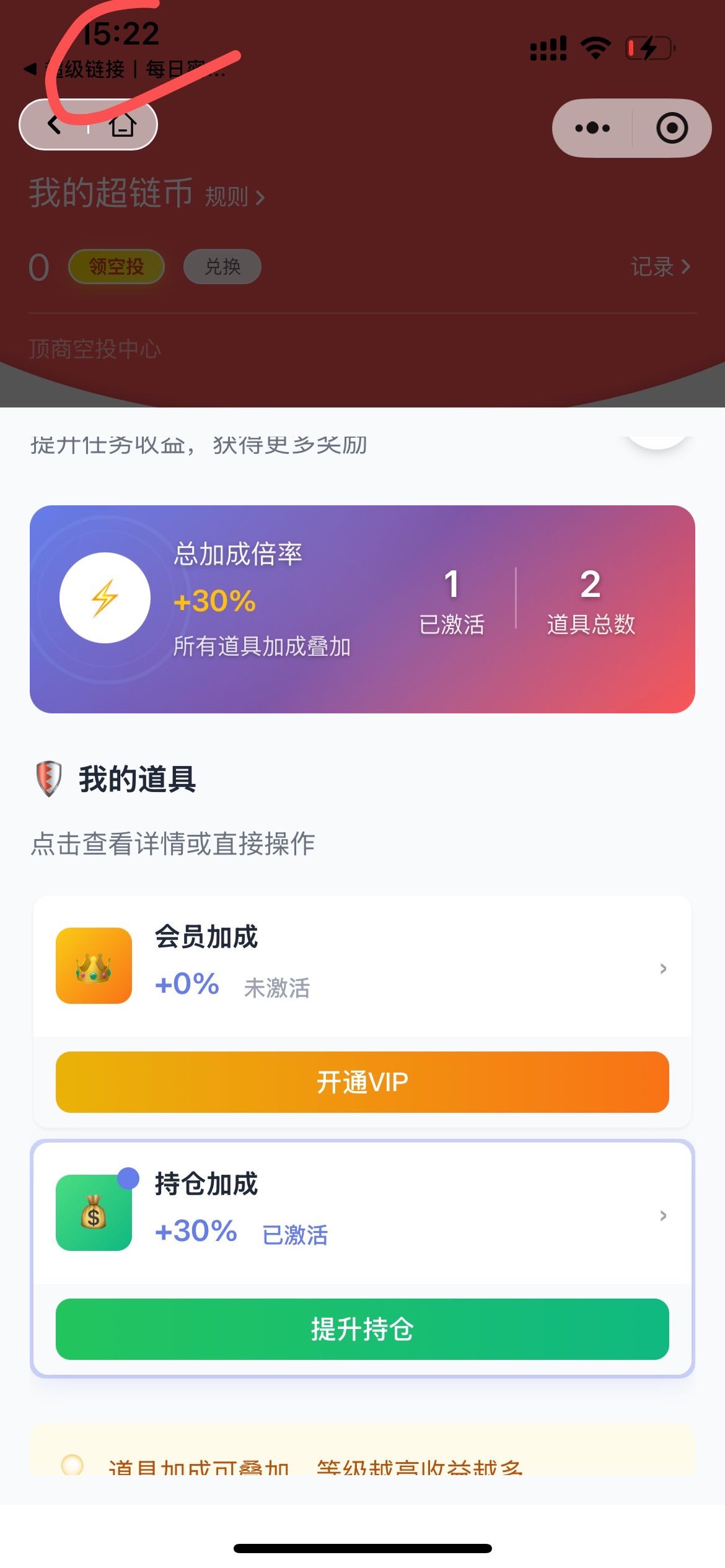Image resolution: width=725 pixels, height=1568 pixels.
Task: Return to the mini program home
Action: (123, 125)
